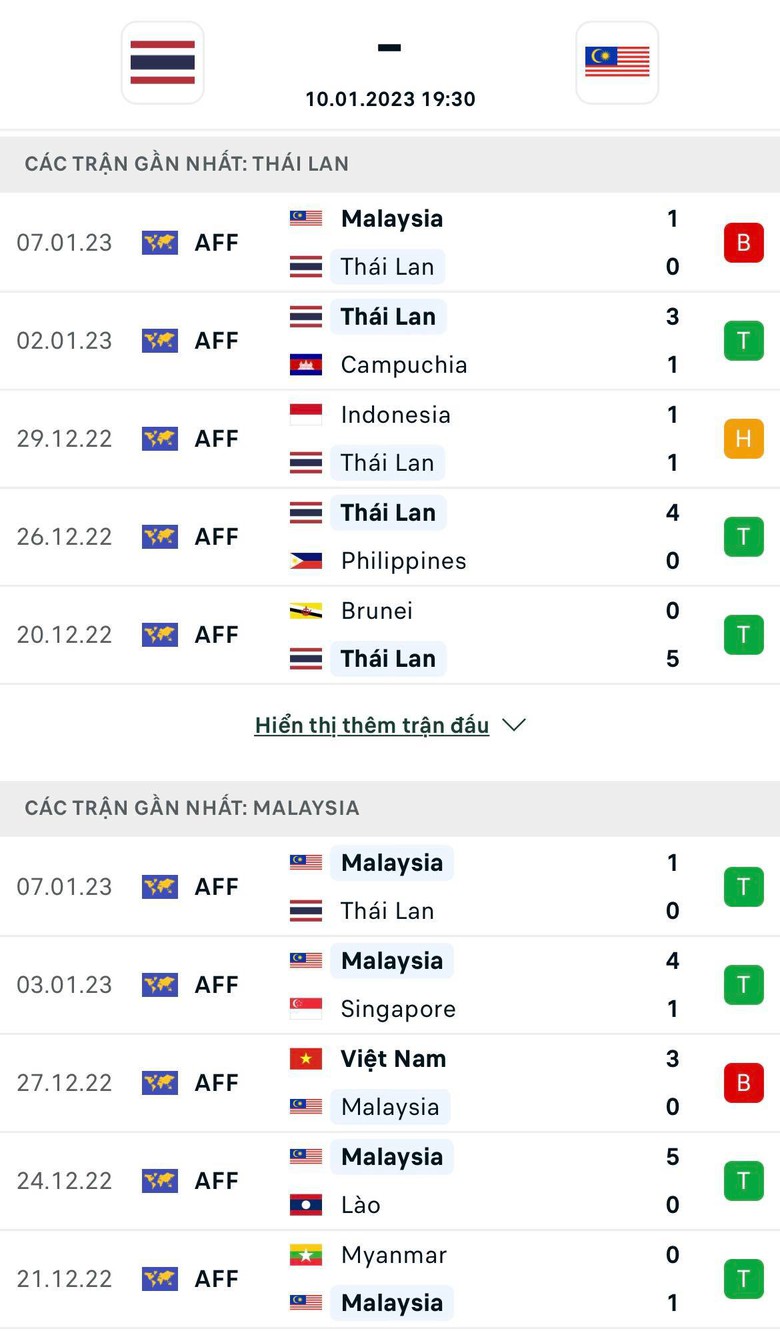Open 07.01.23 match in Thái Lan's recent list
The height and width of the screenshot is (1331, 780).
[390, 243]
